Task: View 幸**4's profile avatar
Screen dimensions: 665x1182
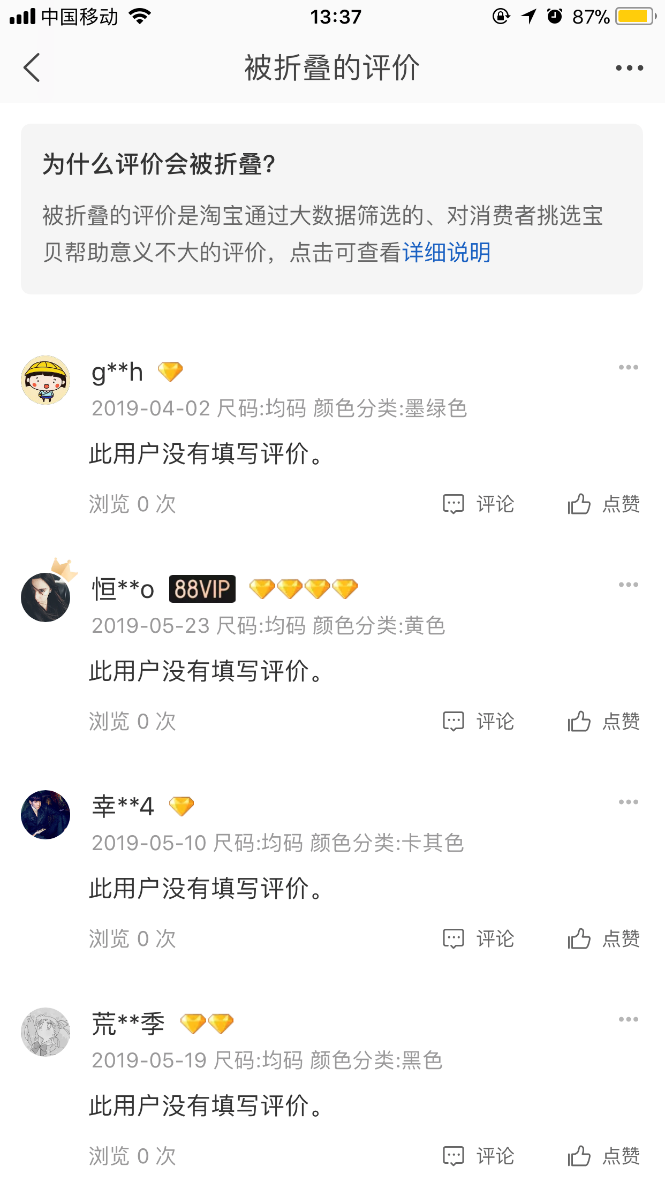Action: 46,814
